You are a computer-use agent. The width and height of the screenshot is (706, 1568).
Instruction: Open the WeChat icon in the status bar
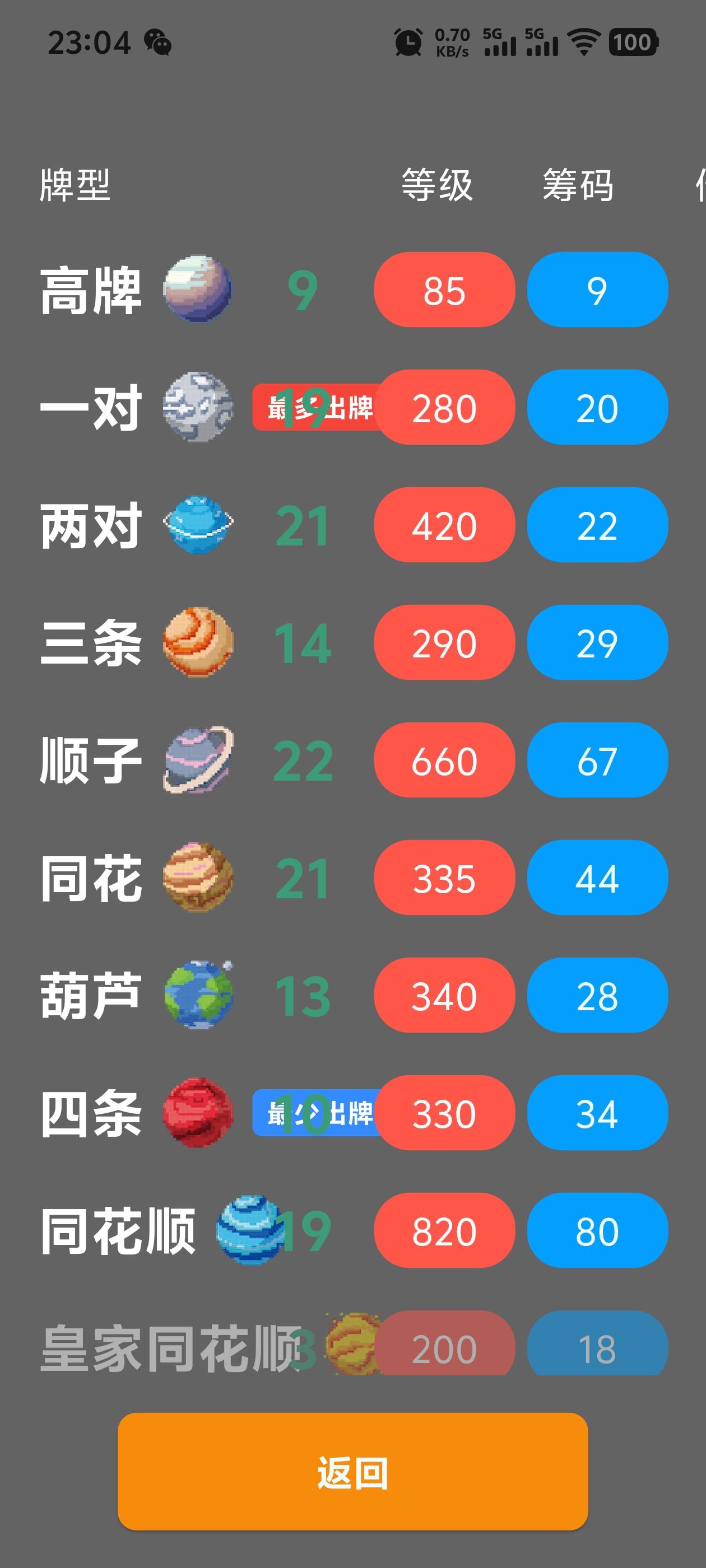(157, 43)
